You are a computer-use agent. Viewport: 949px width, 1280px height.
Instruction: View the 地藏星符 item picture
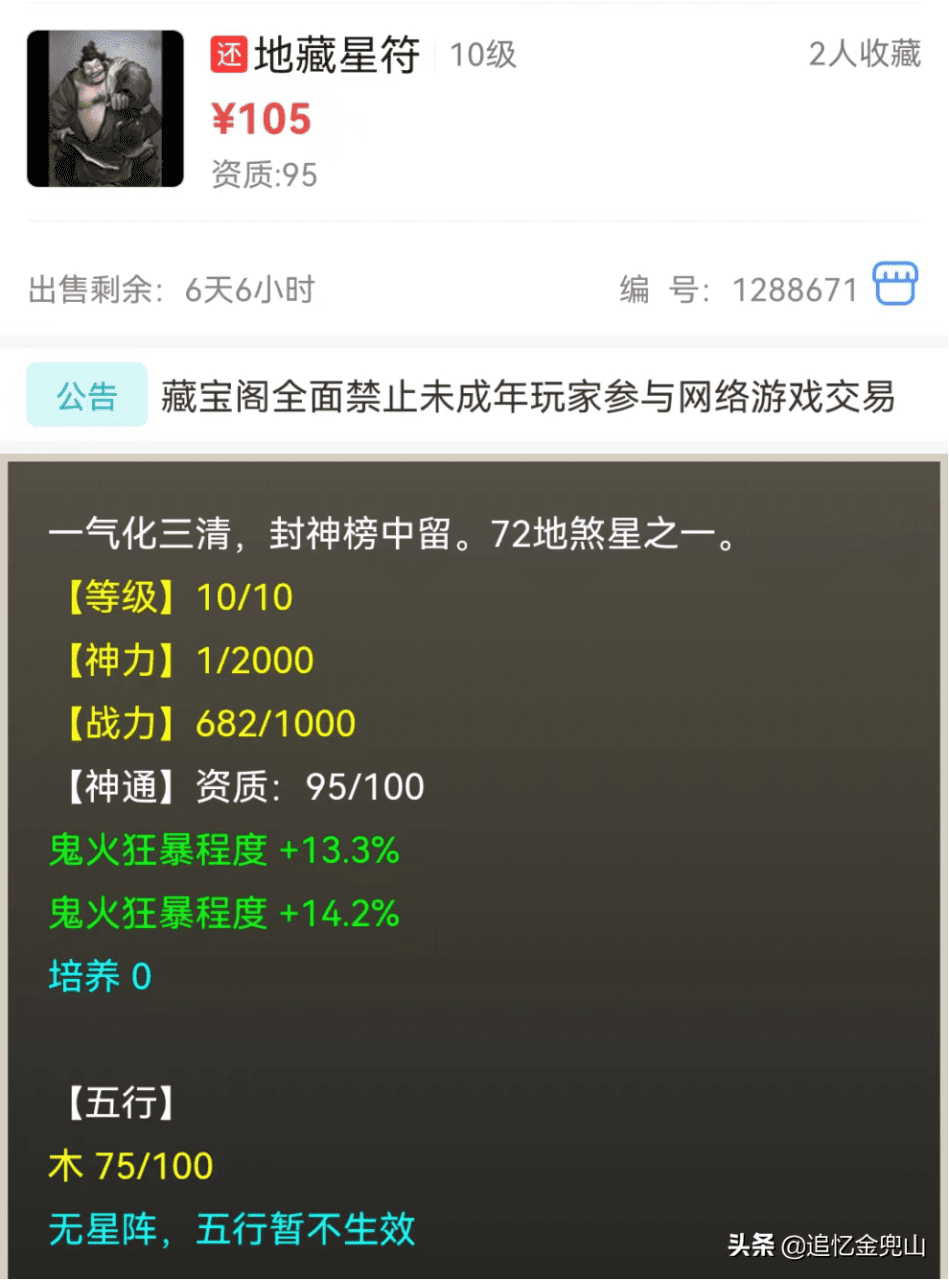tap(105, 108)
